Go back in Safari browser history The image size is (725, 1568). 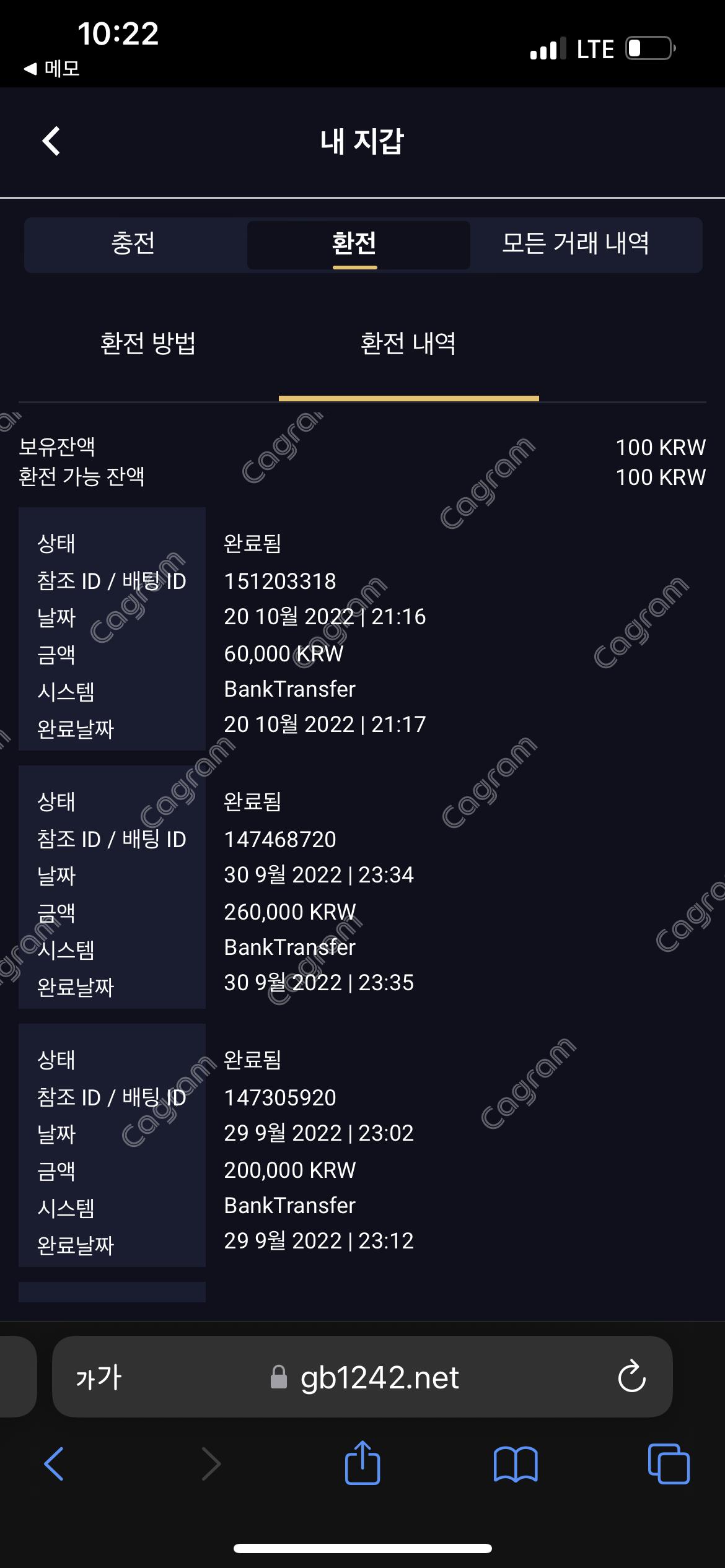pyautogui.click(x=55, y=1464)
